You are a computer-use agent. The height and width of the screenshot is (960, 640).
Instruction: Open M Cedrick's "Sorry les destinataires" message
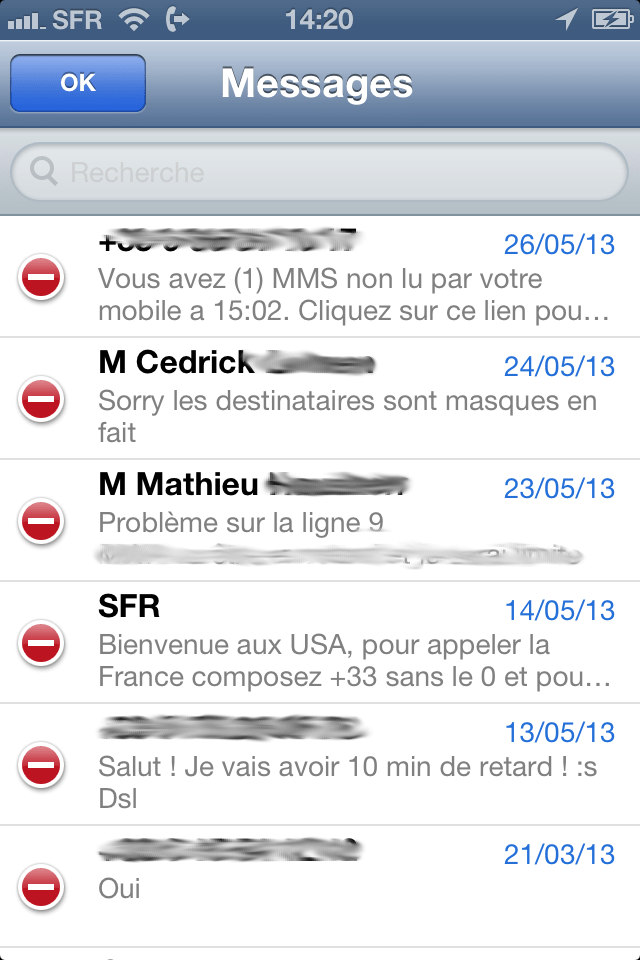350,400
